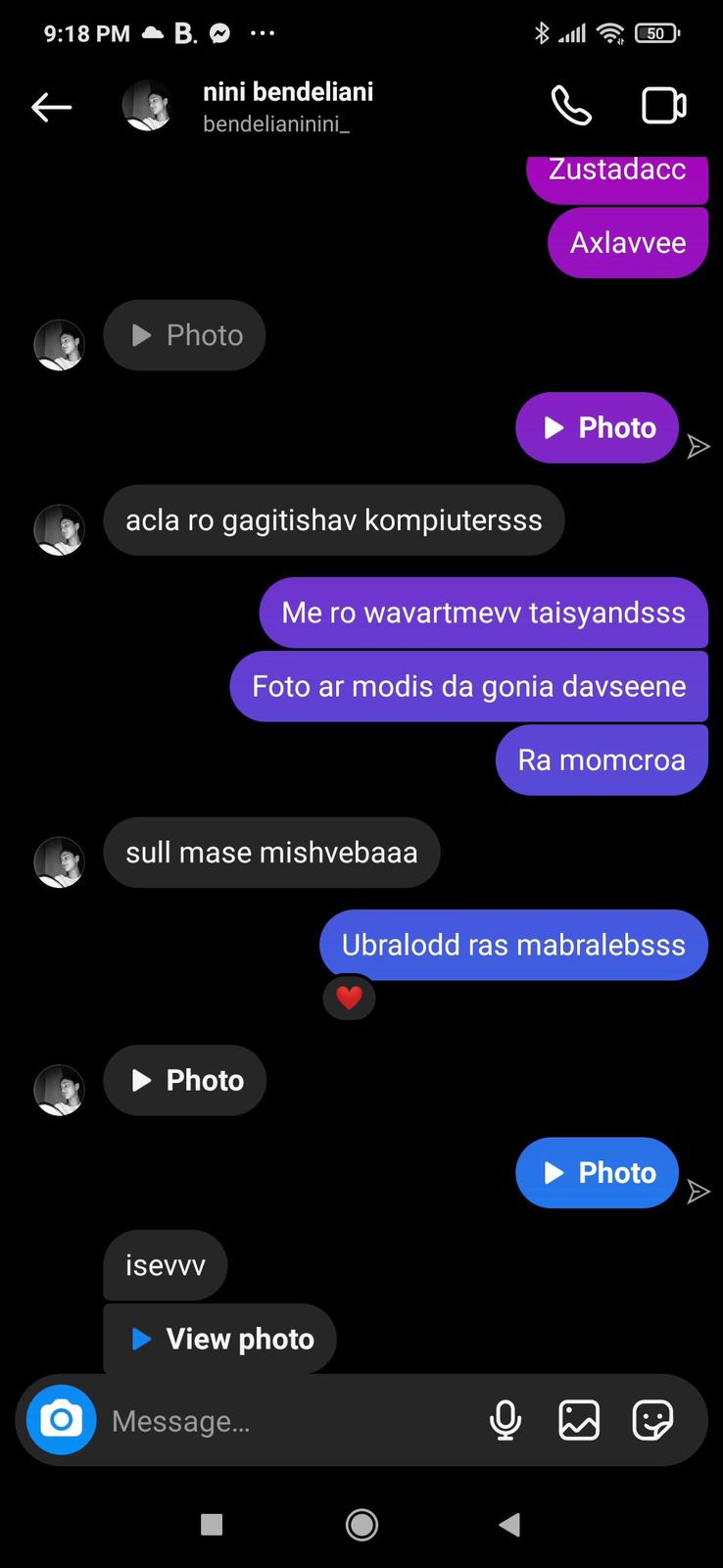Record a voice message with microphone
This screenshot has width=723, height=1568.
click(x=506, y=1420)
